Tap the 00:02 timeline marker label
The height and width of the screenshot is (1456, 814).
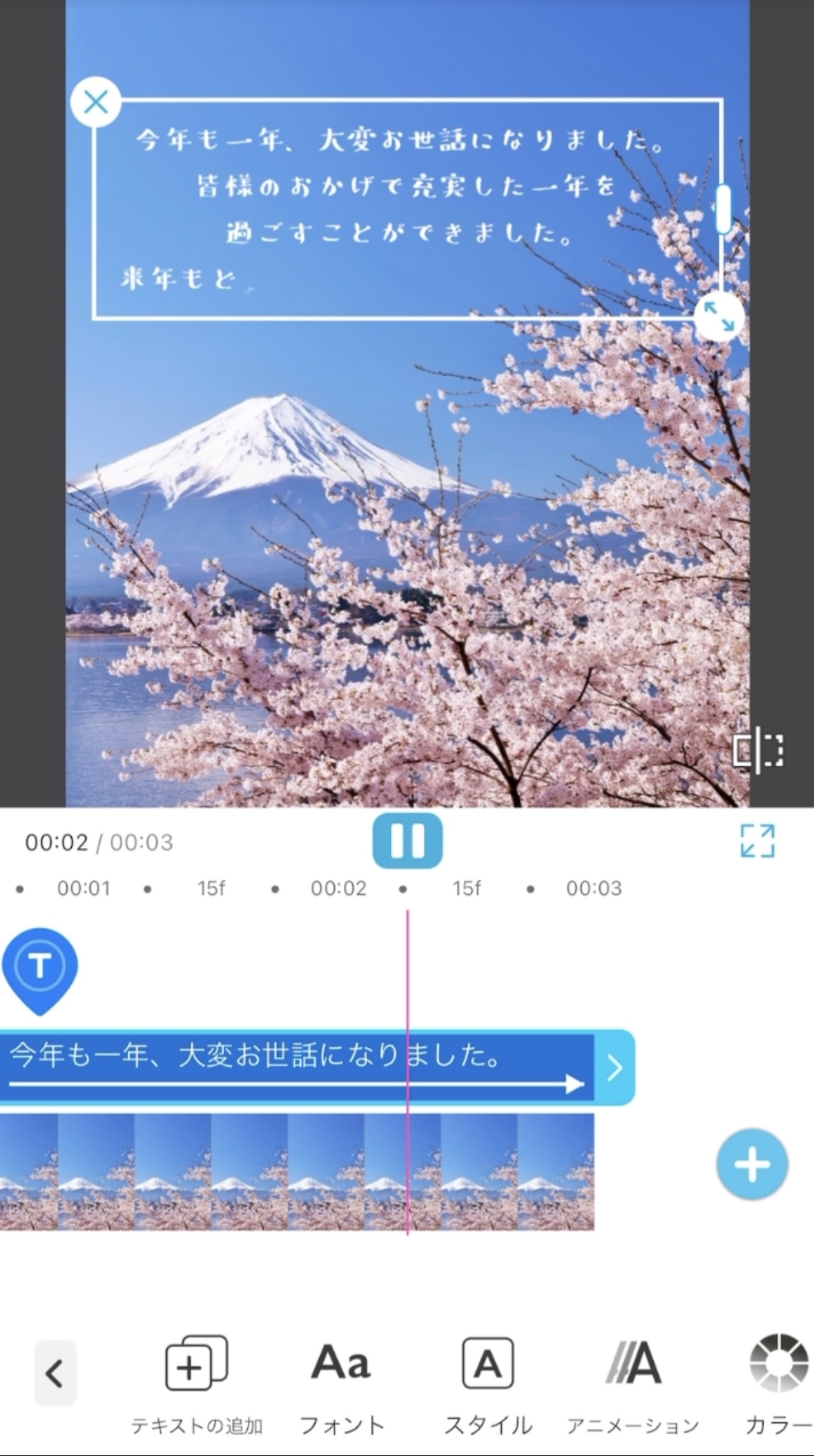pyautogui.click(x=340, y=889)
